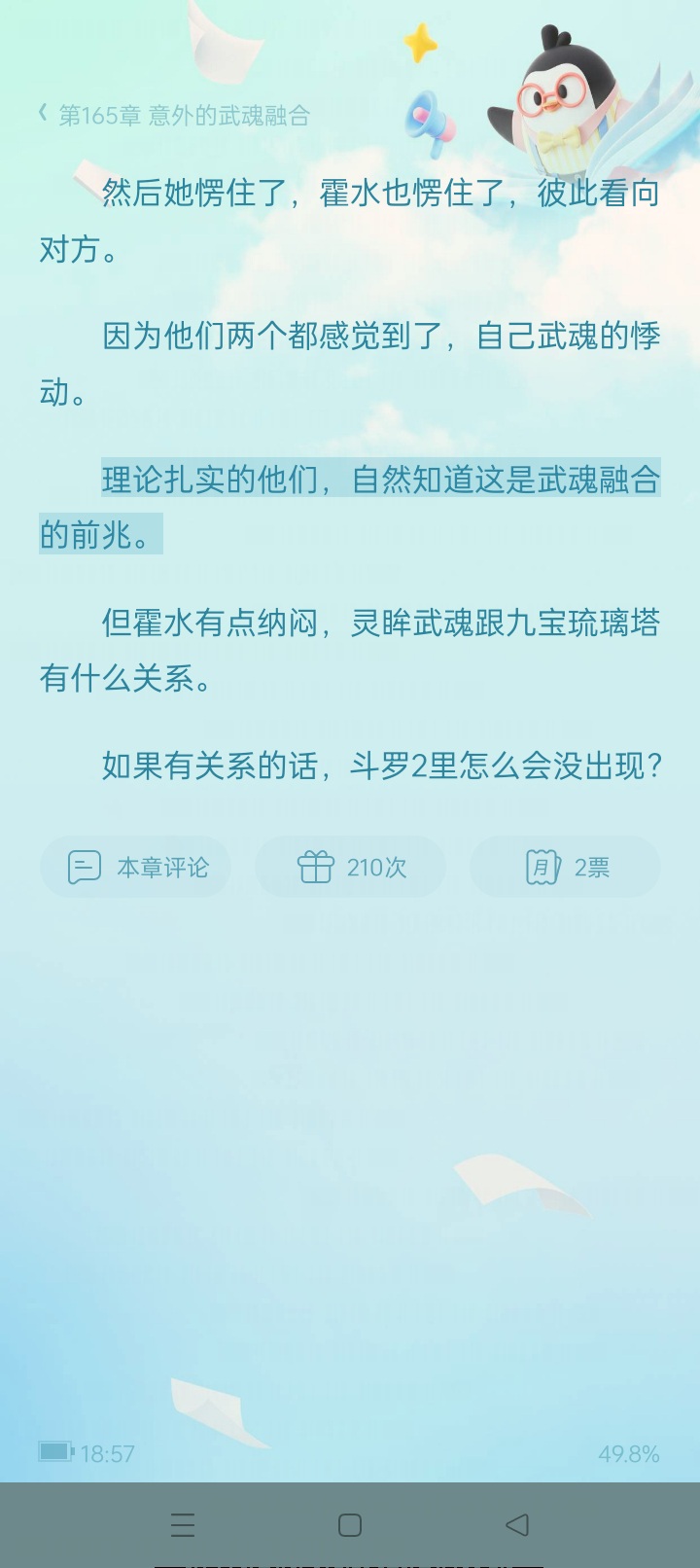Tap the gift button showing 210次
700x1568 pixels.
pos(350,867)
